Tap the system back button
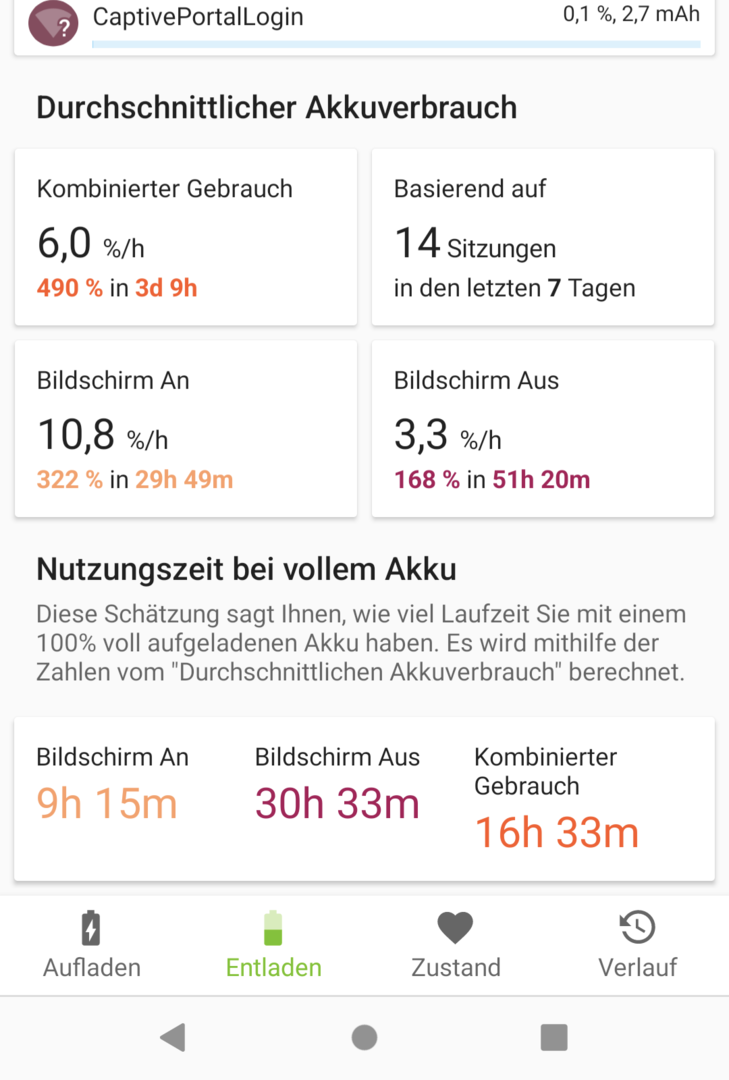Screen dimensions: 729x1080 (x=173, y=1037)
